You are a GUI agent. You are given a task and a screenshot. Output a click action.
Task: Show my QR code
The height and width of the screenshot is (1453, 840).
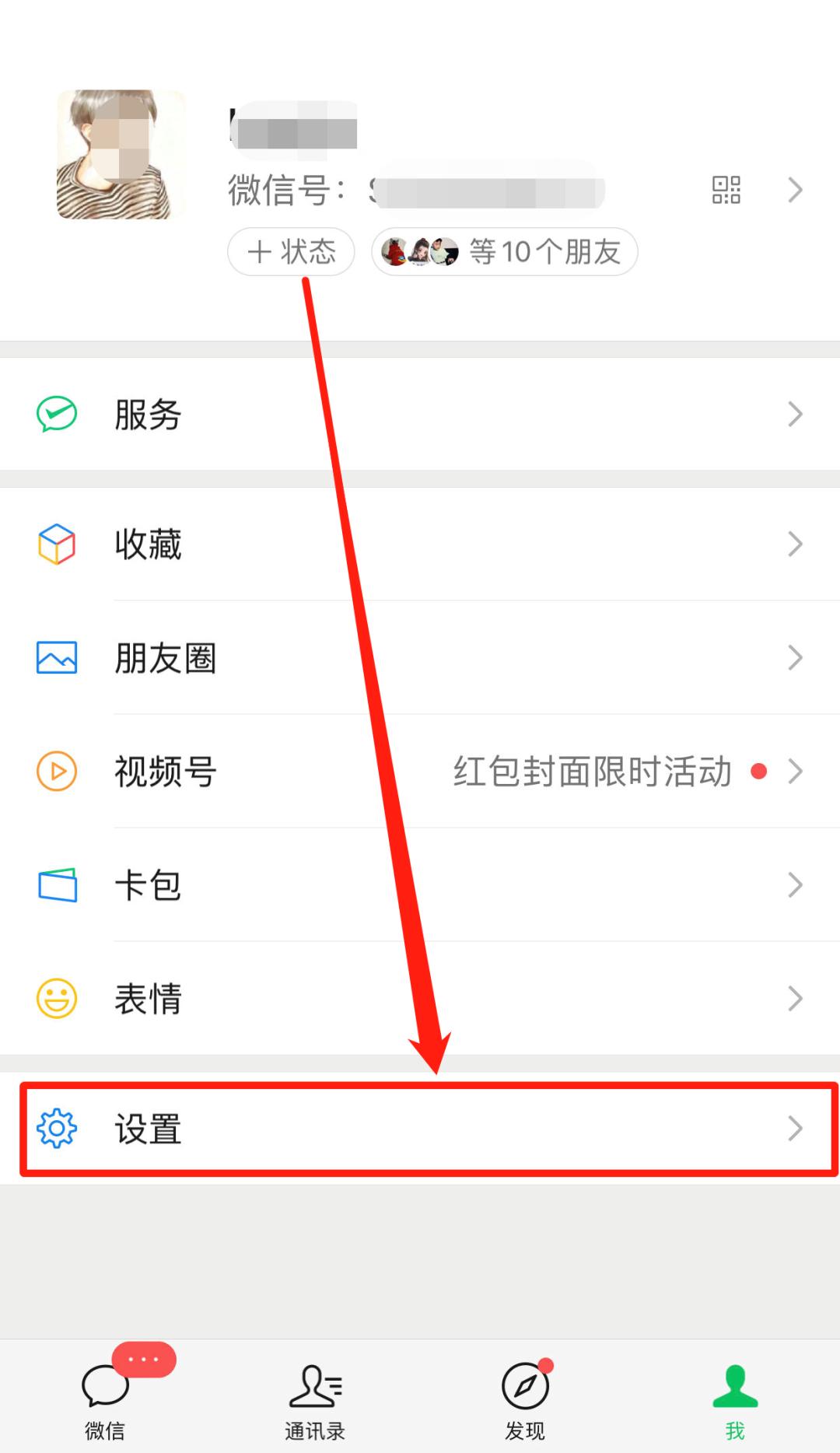[x=726, y=189]
